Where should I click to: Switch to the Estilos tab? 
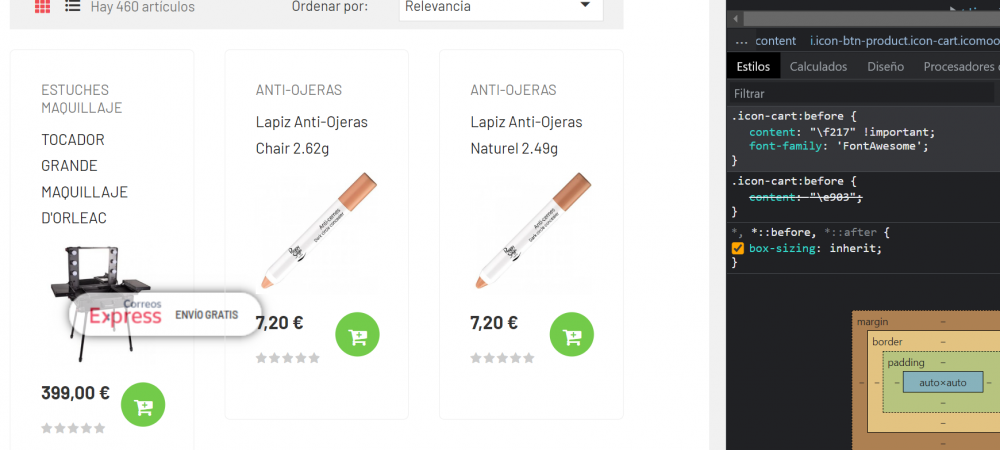tap(753, 66)
